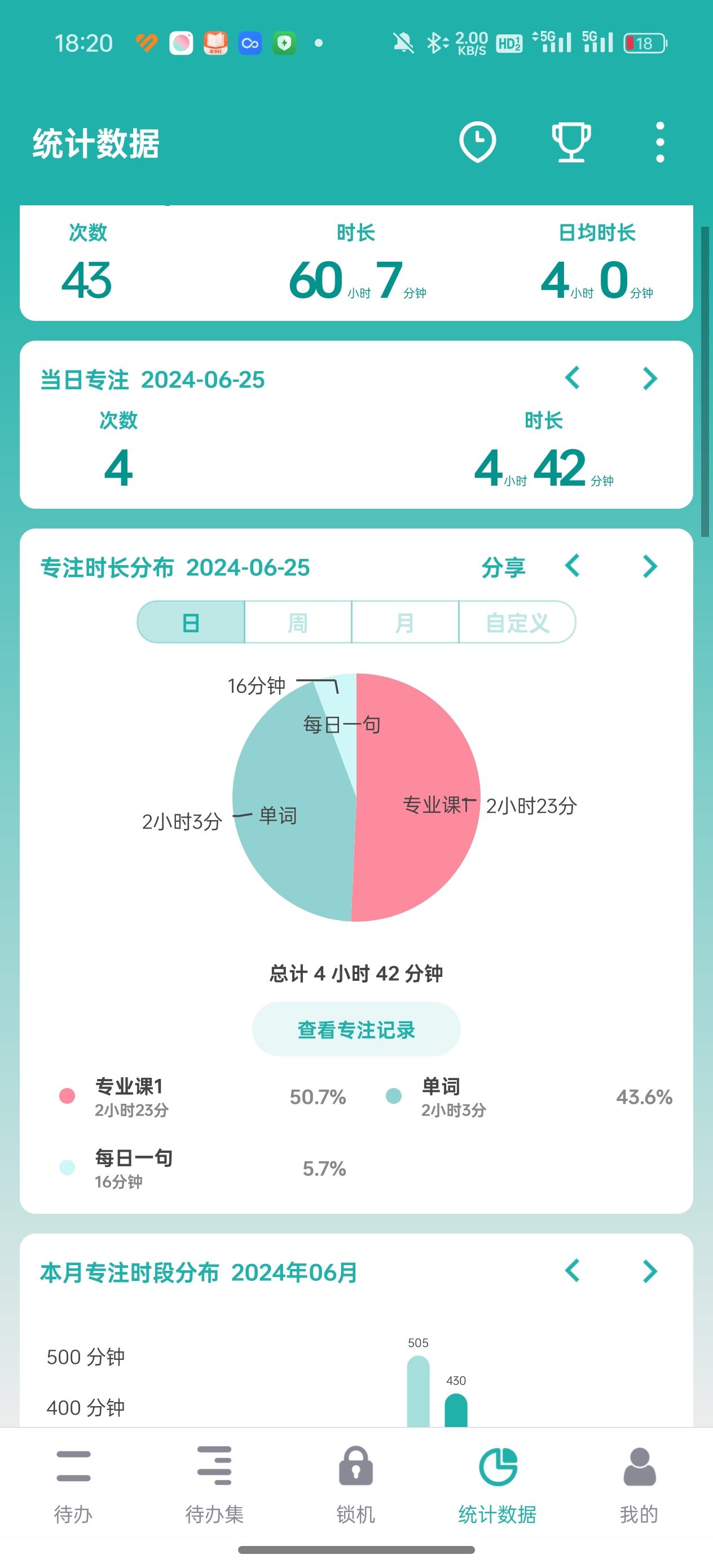The height and width of the screenshot is (1568, 713).
Task: Switch to the 月 view
Action: coord(405,622)
